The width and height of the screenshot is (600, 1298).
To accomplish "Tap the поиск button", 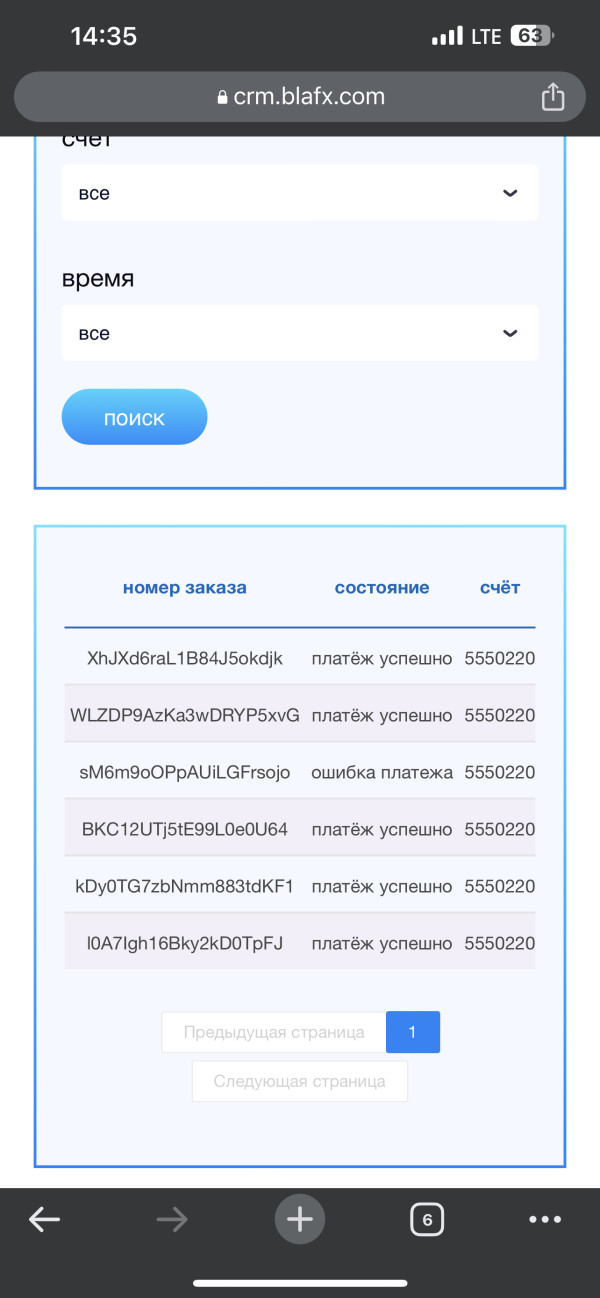I will pyautogui.click(x=134, y=417).
